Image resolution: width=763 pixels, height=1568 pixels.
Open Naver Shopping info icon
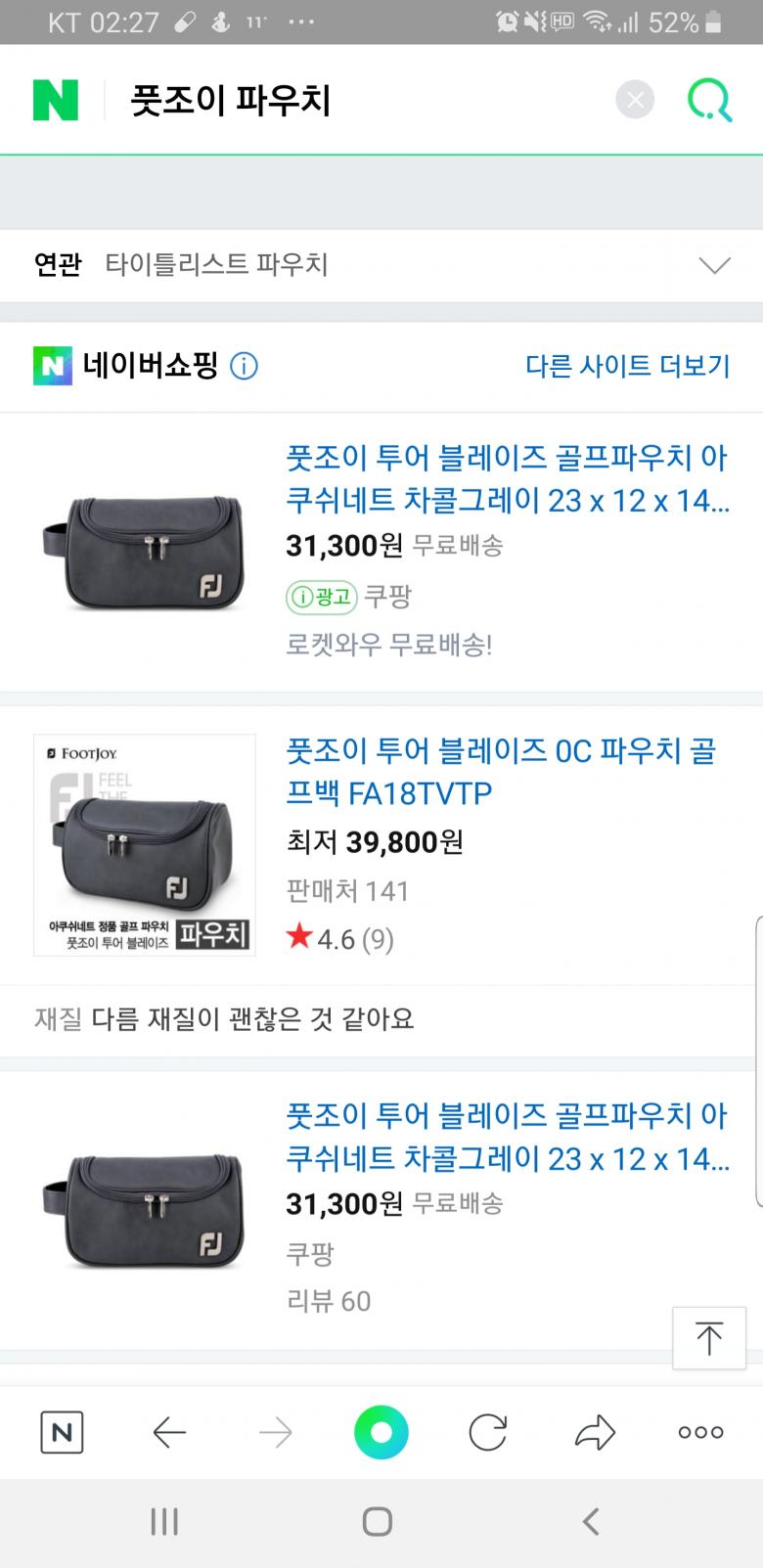click(x=244, y=366)
